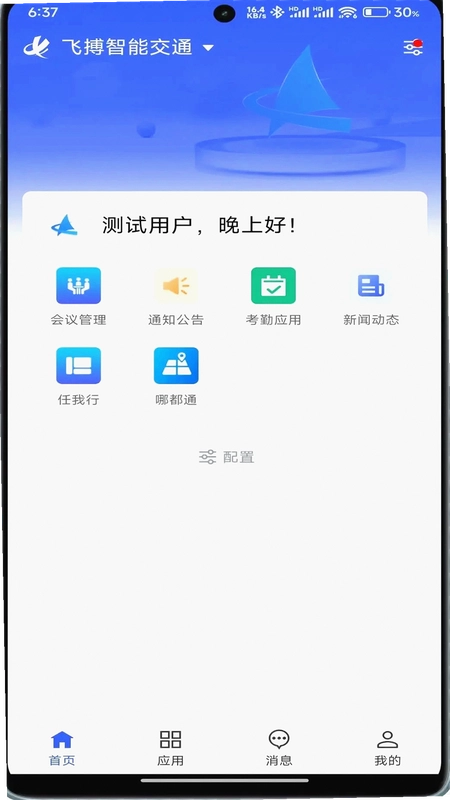Viewport: 450px width, 800px height.
Task: Switch to the 应用 tab
Action: [x=170, y=748]
